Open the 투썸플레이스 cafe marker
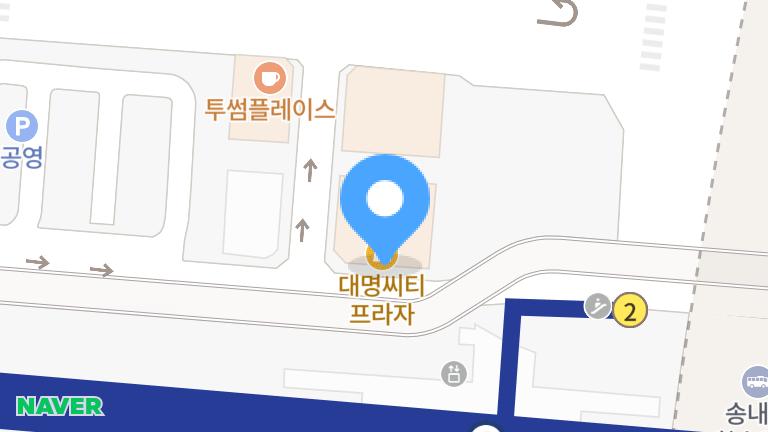The image size is (768, 432). coord(269,76)
